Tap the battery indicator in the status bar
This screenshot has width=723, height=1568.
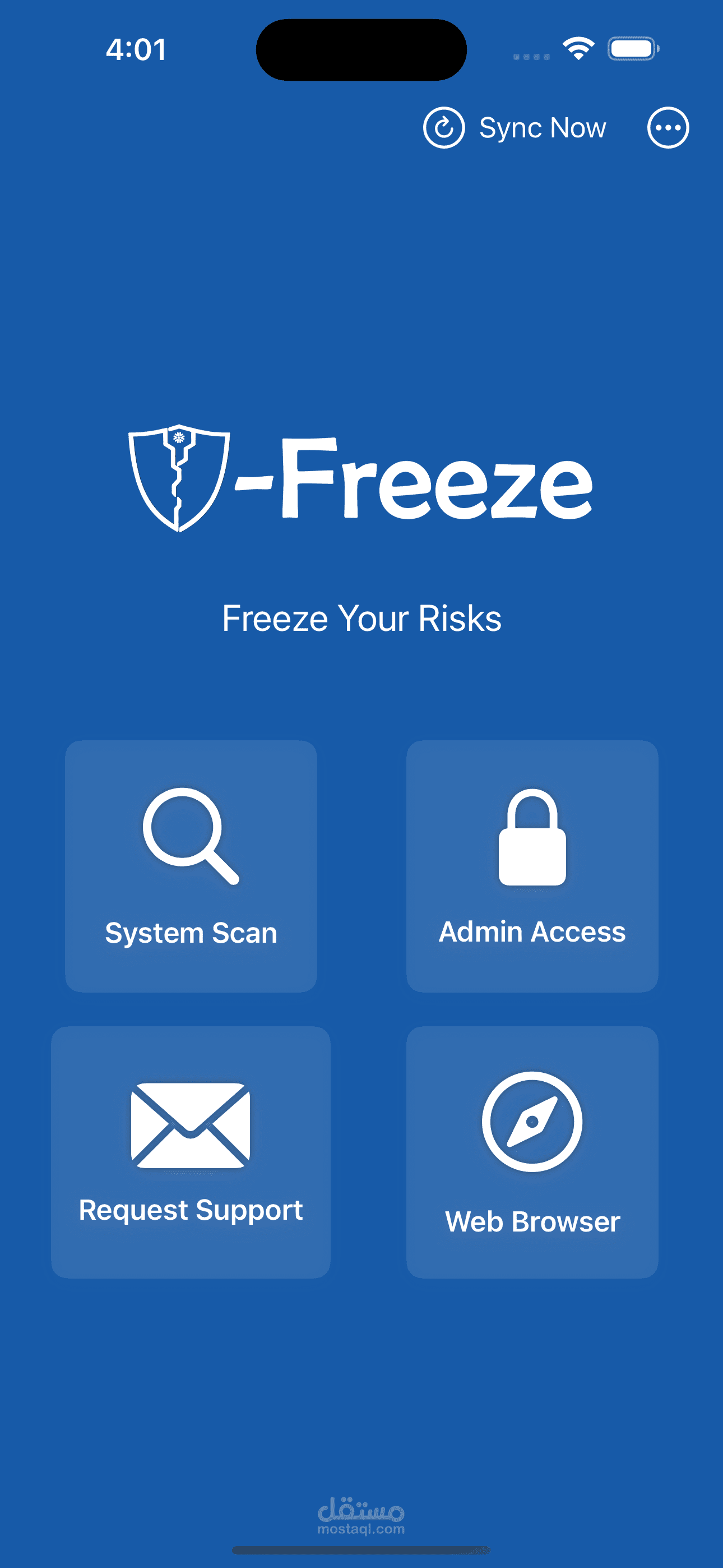pyautogui.click(x=631, y=49)
